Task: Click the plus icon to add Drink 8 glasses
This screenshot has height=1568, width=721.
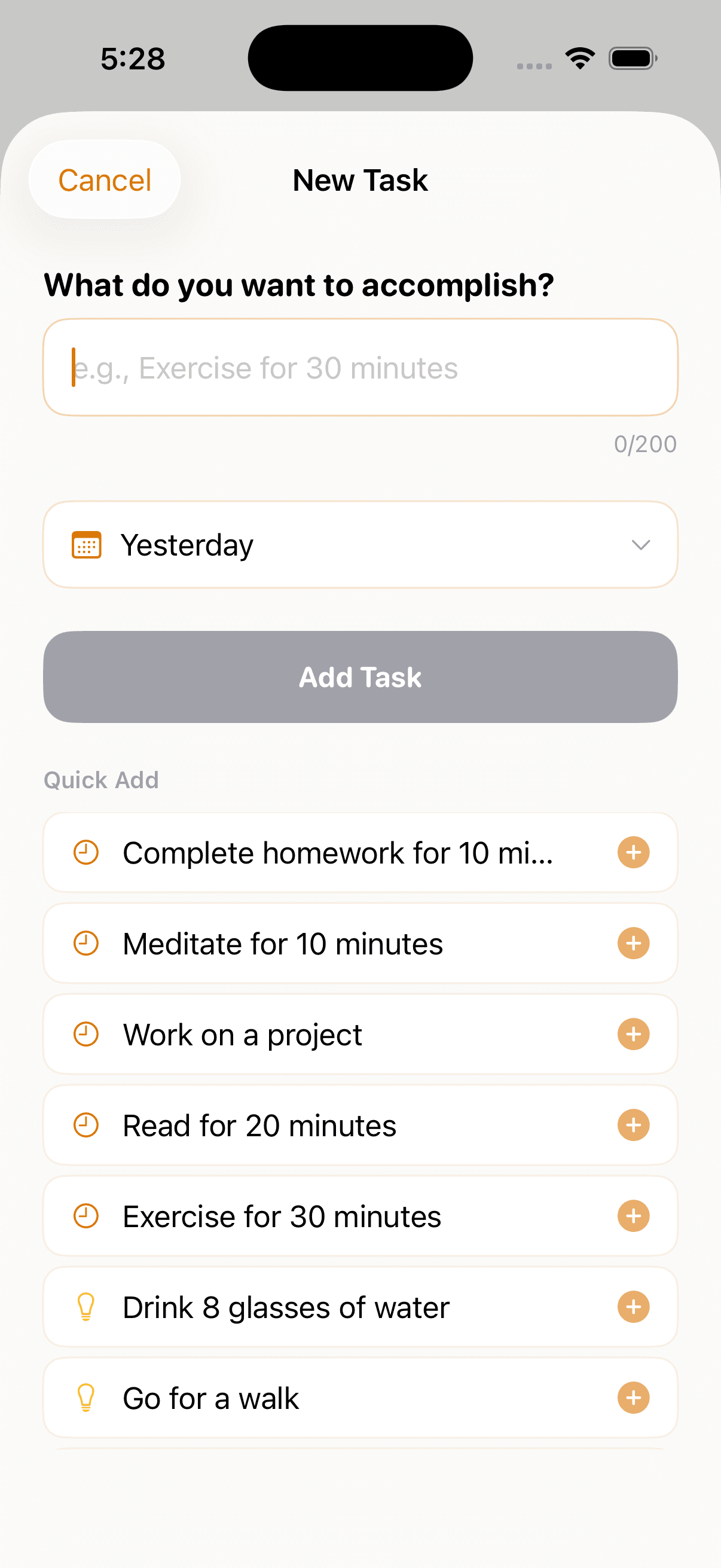Action: pos(633,1307)
